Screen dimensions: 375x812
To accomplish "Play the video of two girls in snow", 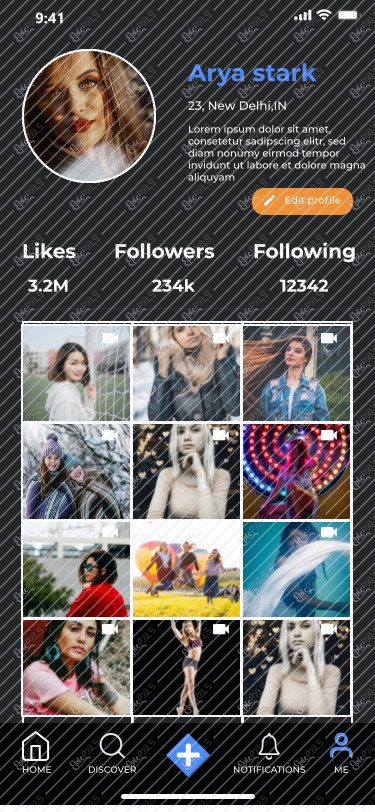I will pyautogui.click(x=77, y=471).
